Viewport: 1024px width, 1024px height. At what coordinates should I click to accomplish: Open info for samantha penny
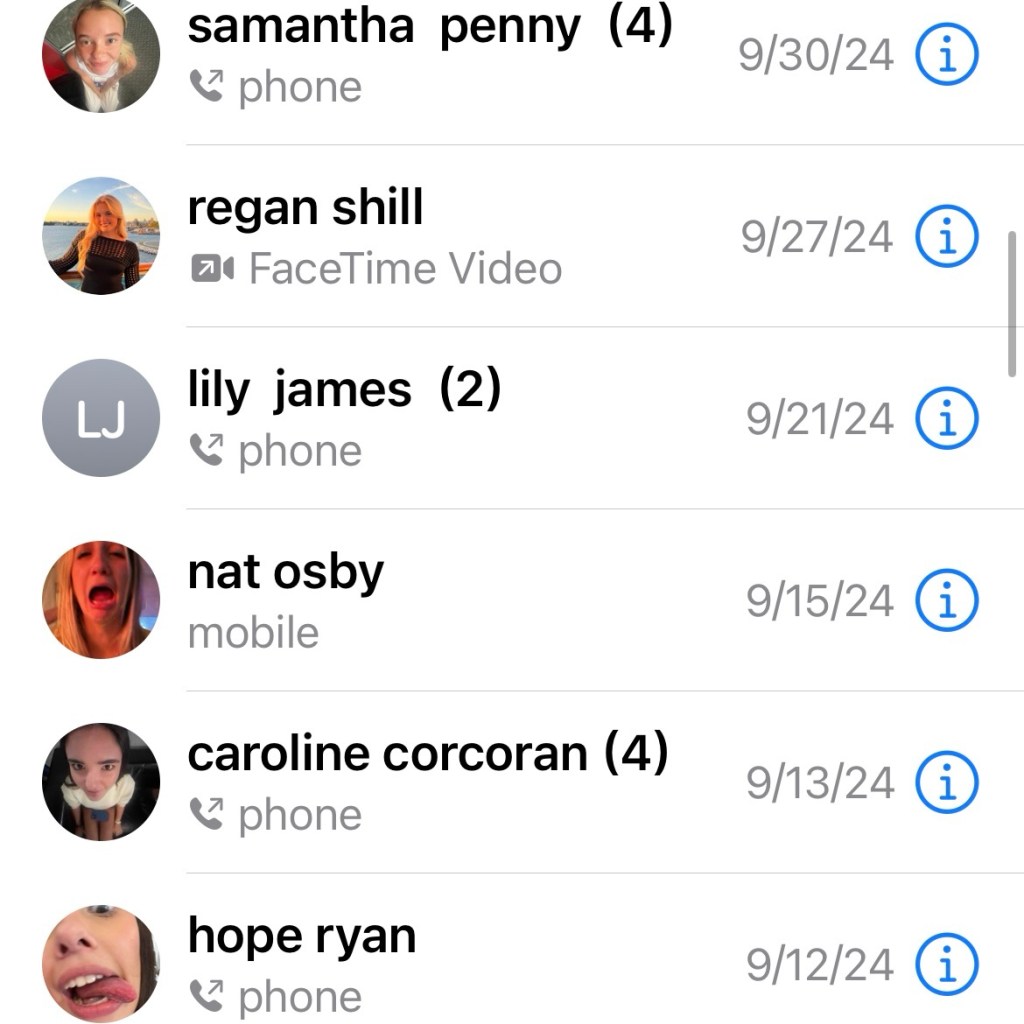[x=946, y=56]
